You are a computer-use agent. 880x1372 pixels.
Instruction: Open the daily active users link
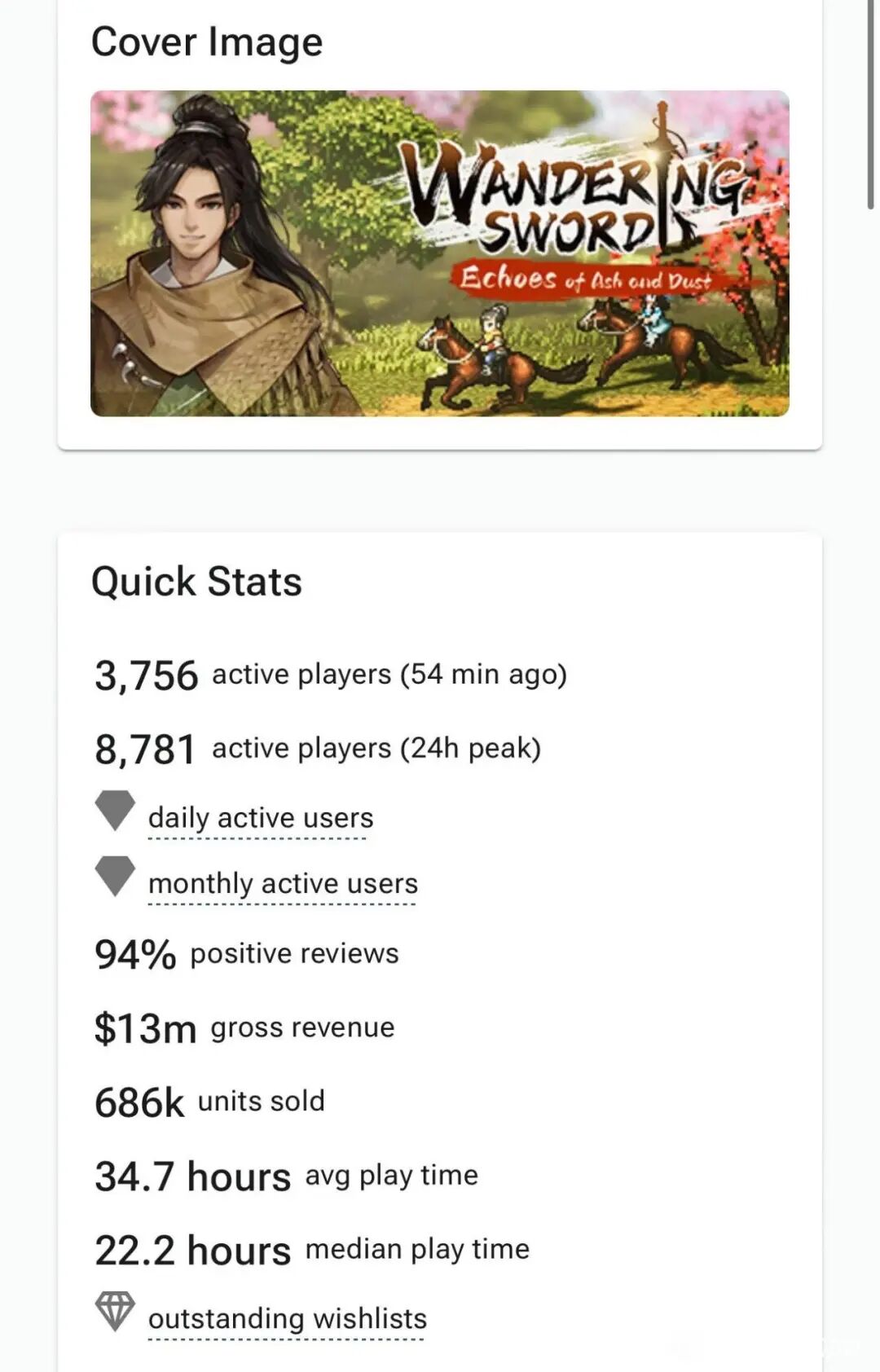(x=261, y=817)
